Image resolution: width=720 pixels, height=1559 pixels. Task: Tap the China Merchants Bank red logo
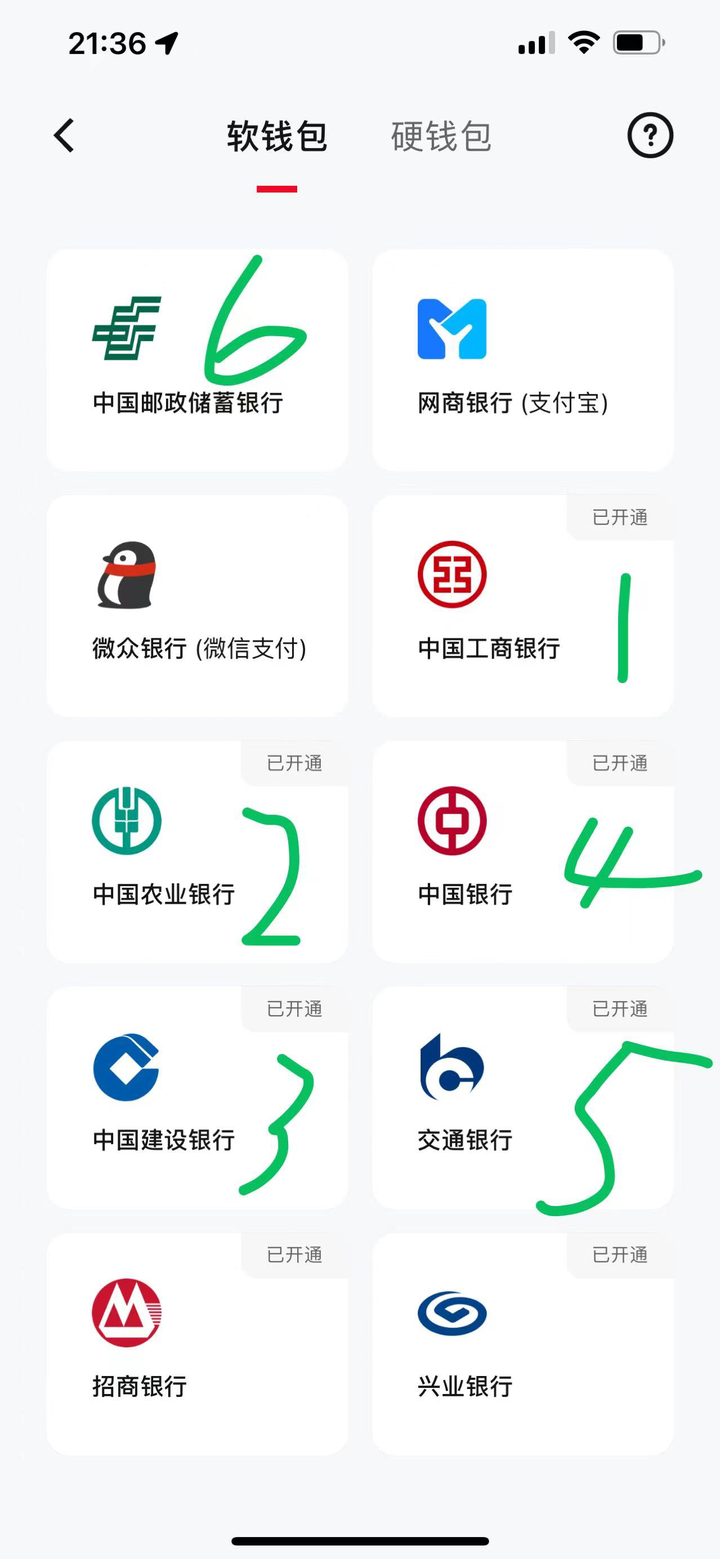coord(125,1312)
